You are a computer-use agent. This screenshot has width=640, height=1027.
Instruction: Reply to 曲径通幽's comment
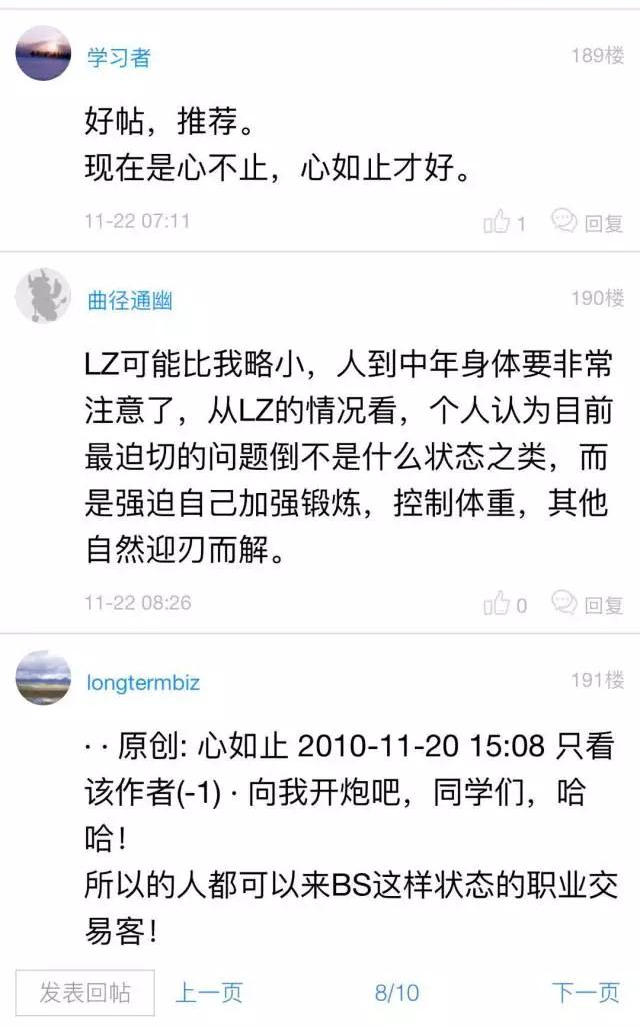click(589, 604)
